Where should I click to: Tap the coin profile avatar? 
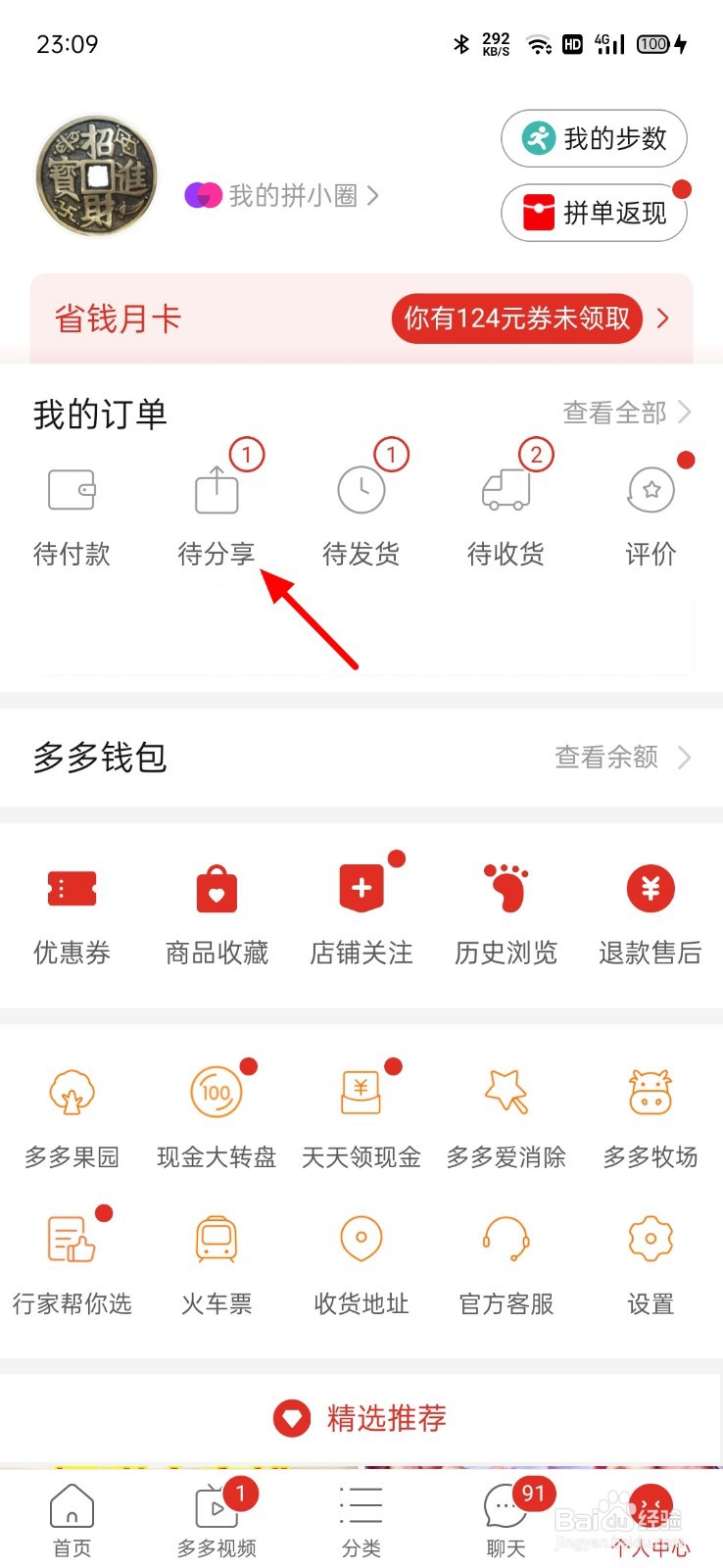point(95,176)
